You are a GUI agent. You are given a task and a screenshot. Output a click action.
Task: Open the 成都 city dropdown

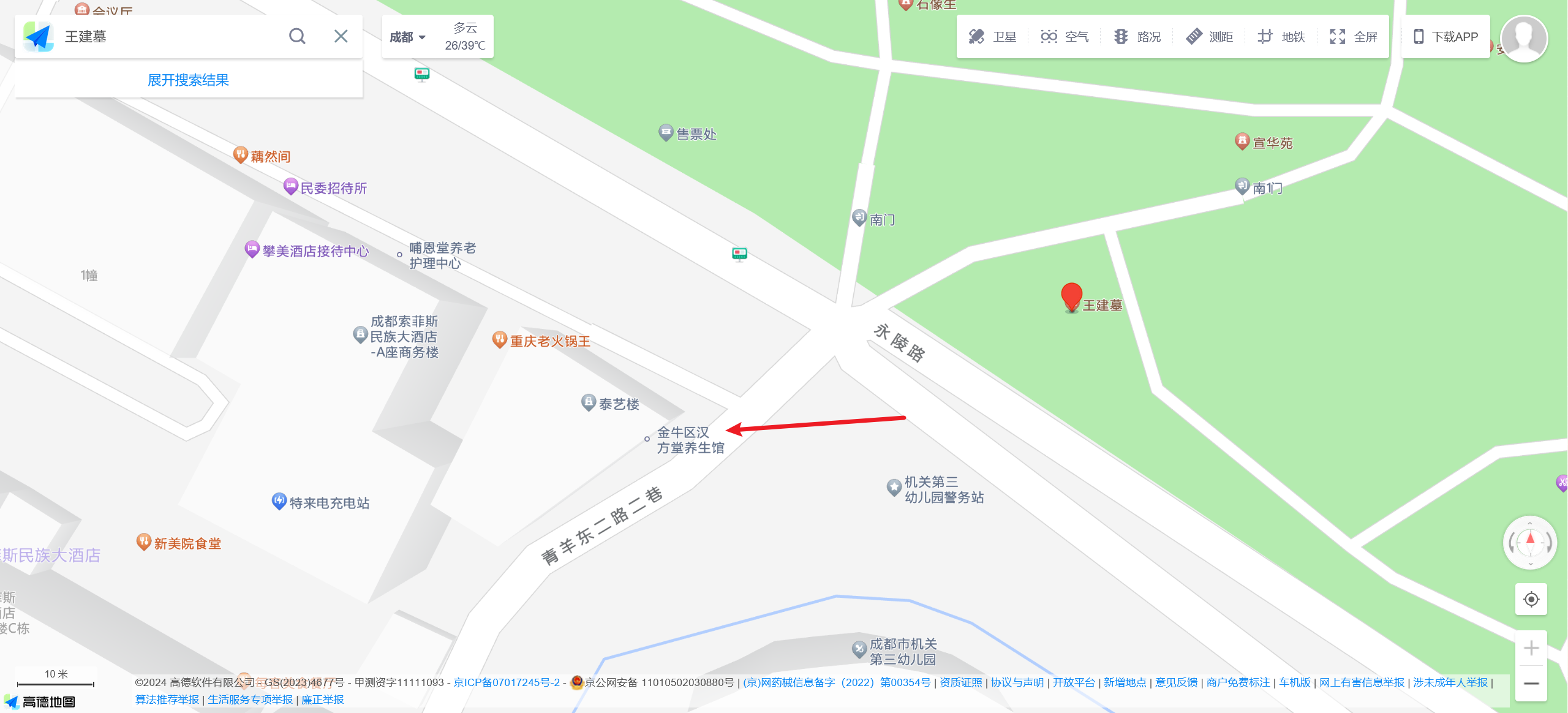point(407,37)
